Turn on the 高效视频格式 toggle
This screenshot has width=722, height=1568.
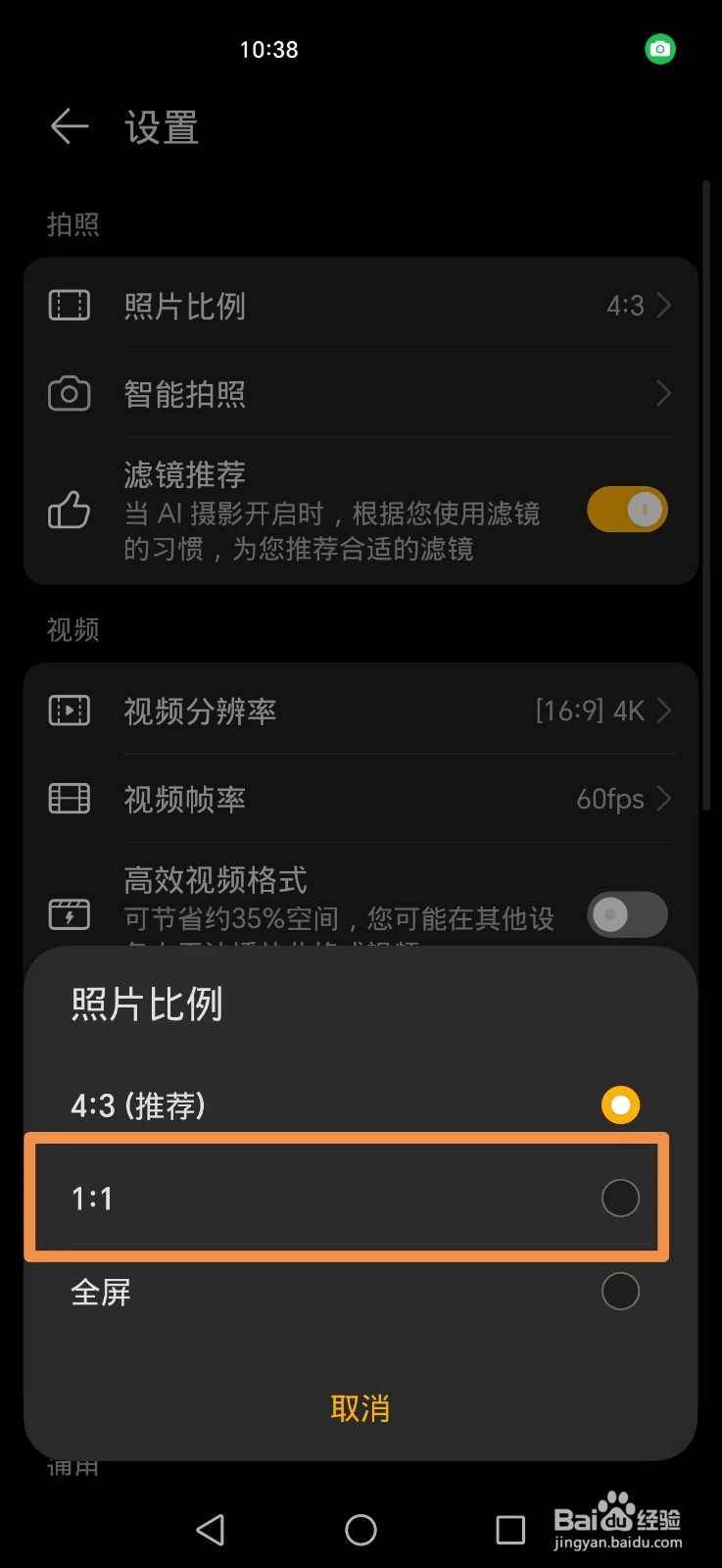click(627, 913)
